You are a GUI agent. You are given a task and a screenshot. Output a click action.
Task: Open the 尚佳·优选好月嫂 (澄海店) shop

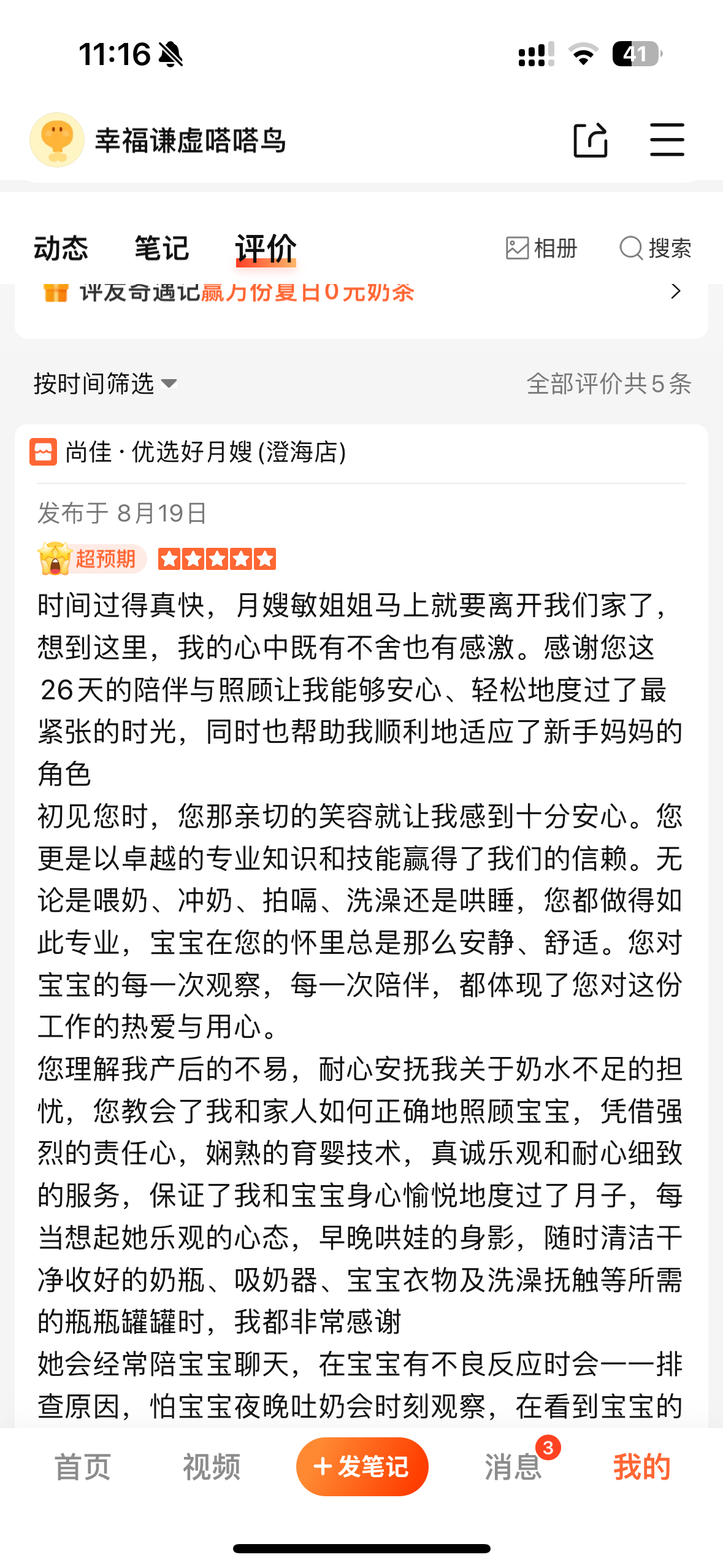point(205,452)
